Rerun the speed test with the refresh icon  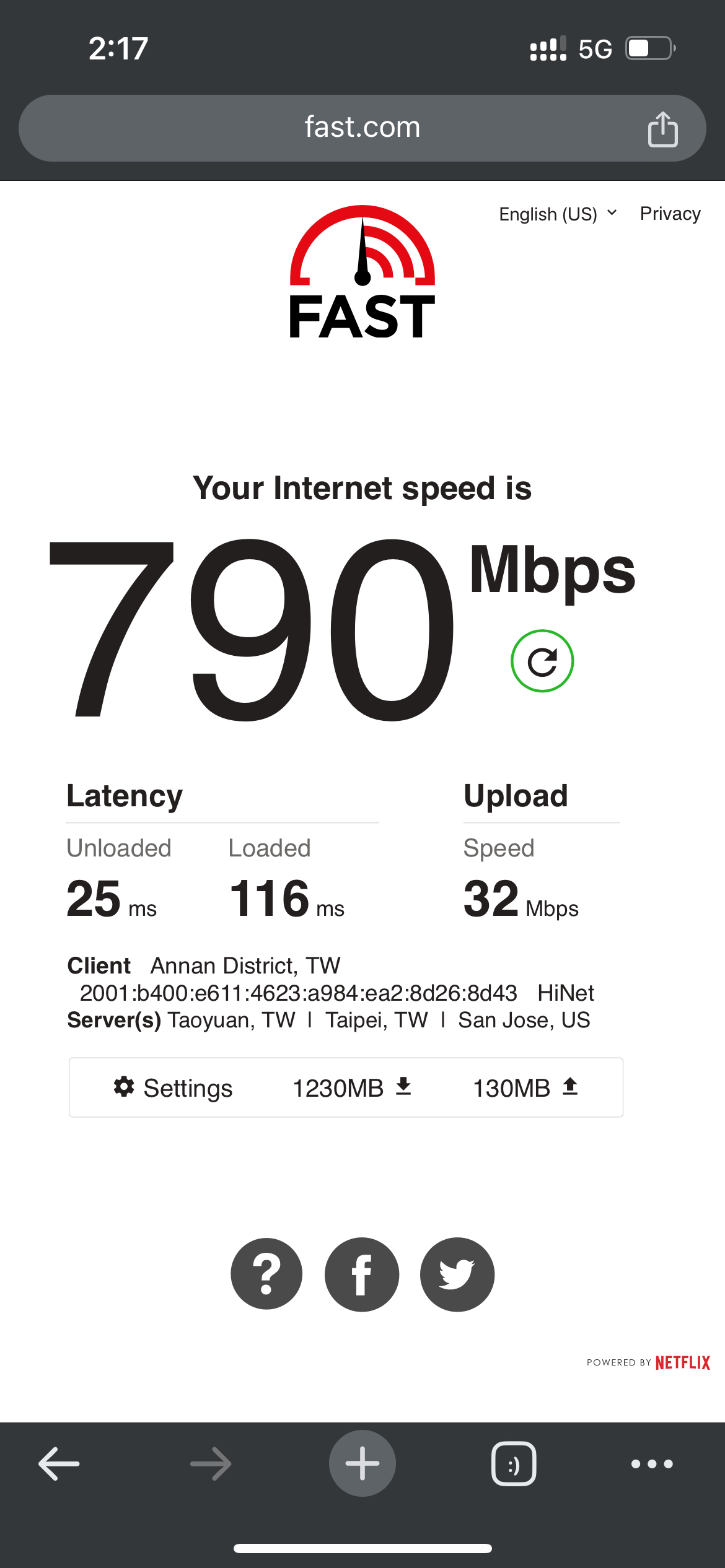tap(542, 661)
